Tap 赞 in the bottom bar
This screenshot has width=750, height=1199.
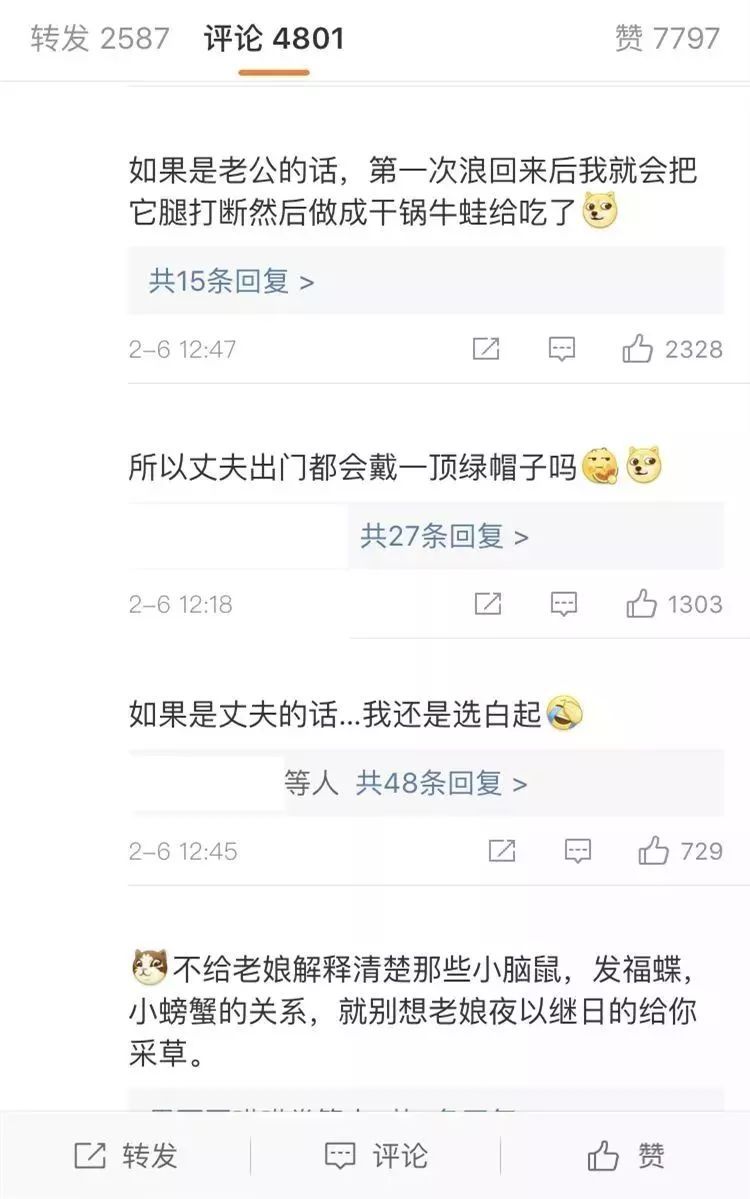(x=626, y=1156)
